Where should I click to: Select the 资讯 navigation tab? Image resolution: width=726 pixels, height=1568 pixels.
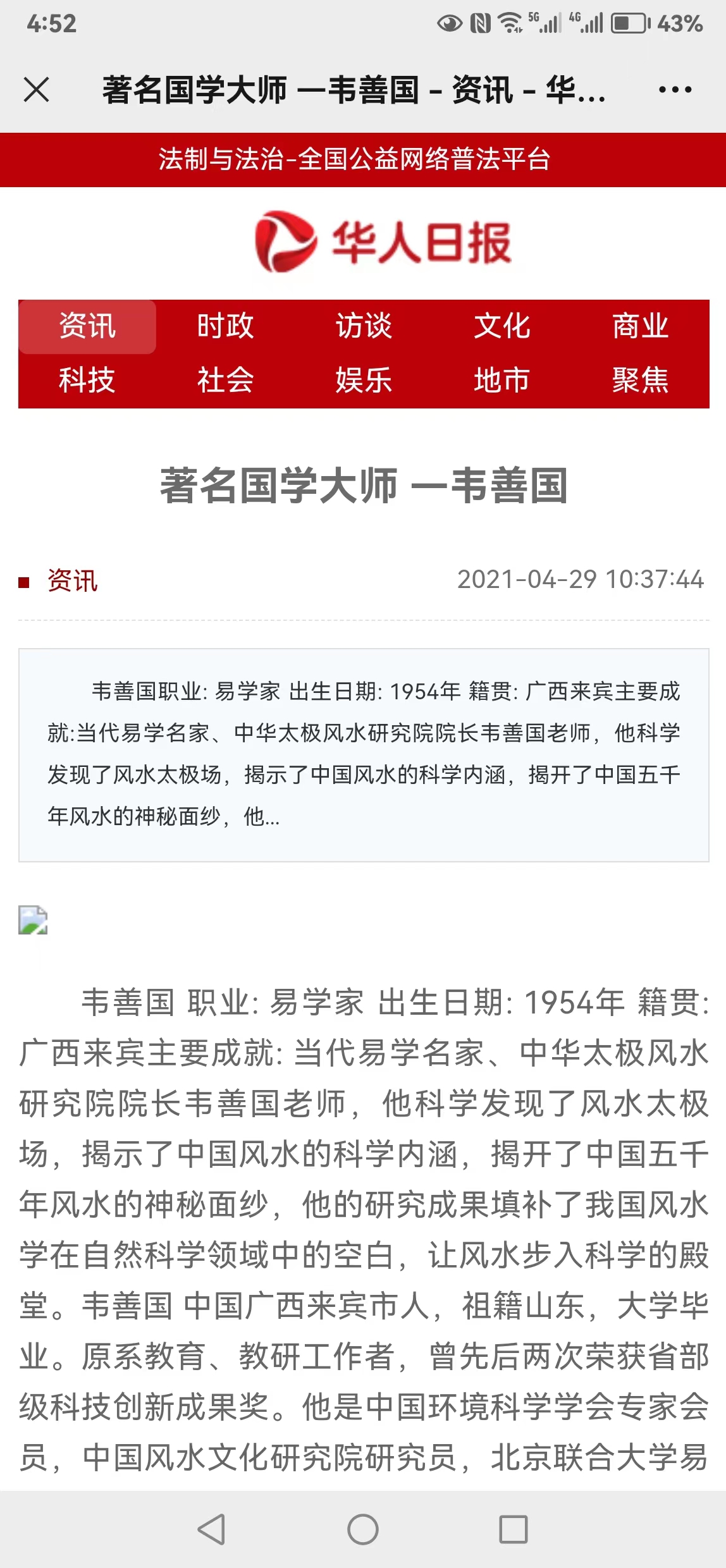[x=87, y=326]
